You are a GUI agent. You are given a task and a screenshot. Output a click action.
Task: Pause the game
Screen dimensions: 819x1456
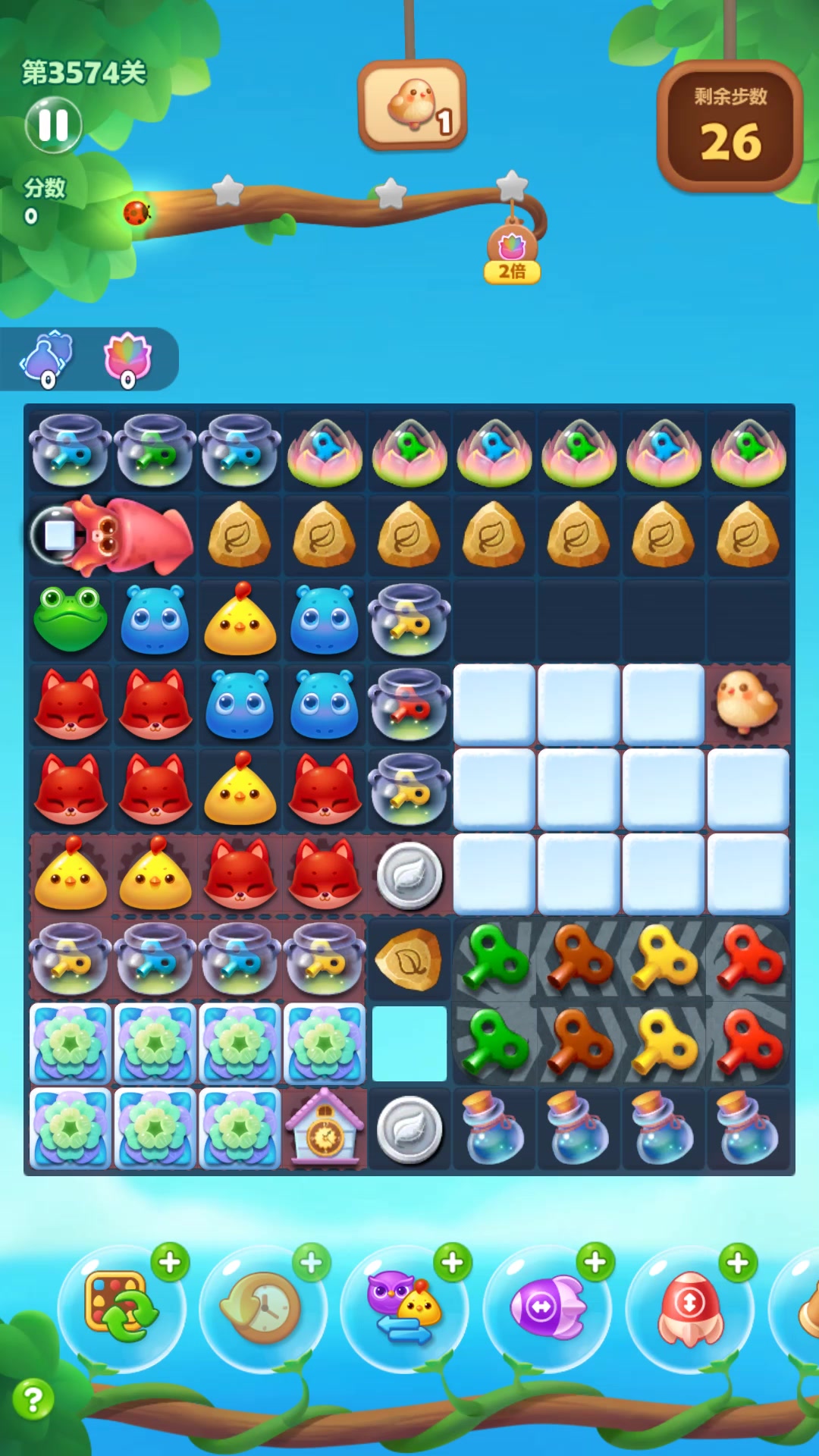(53, 125)
